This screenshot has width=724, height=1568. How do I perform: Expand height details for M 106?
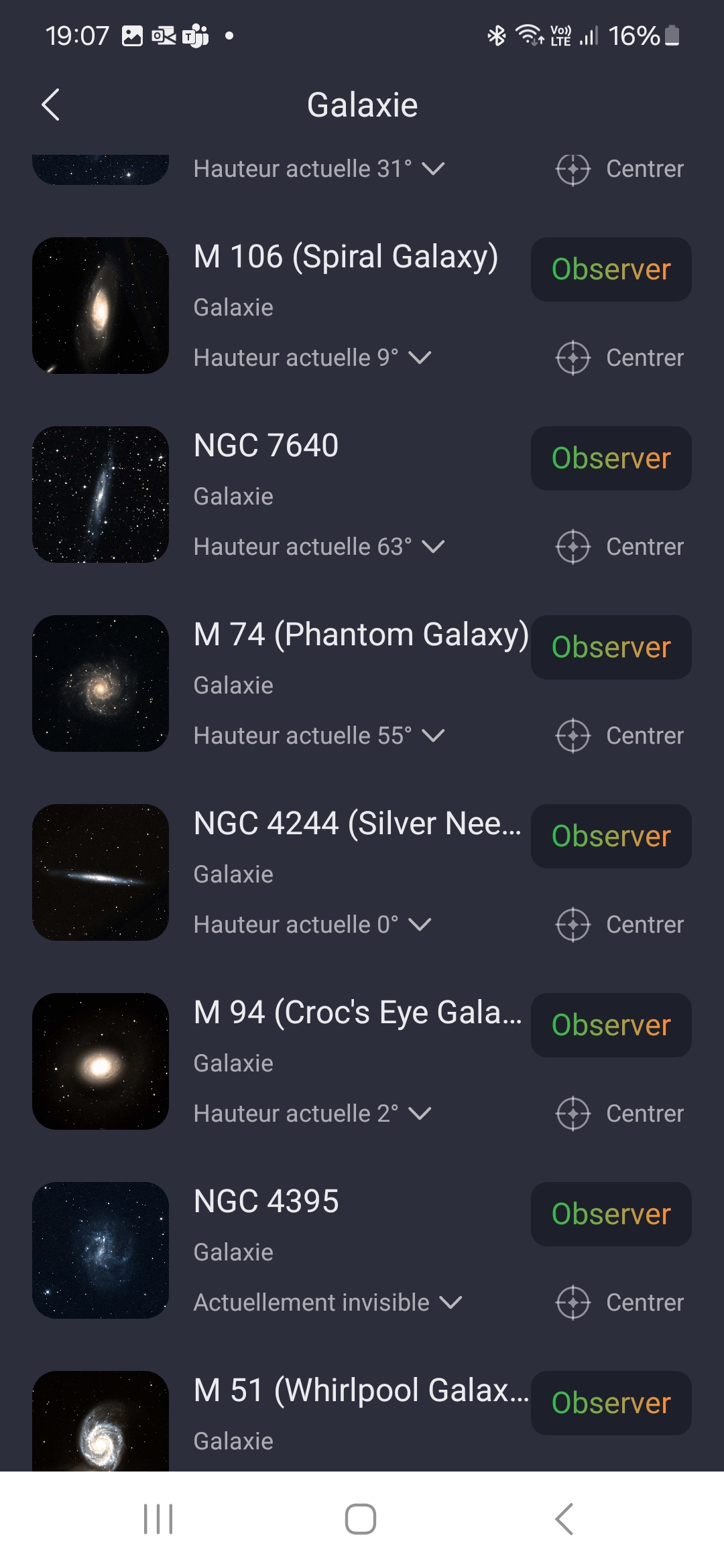pos(420,358)
